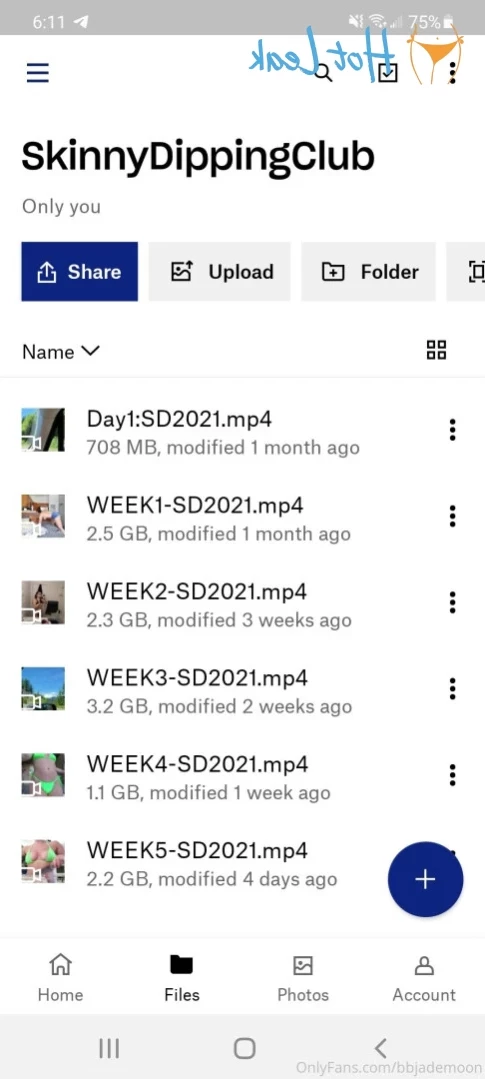Switch to the Home tab
This screenshot has height=1079, width=485.
61,977
